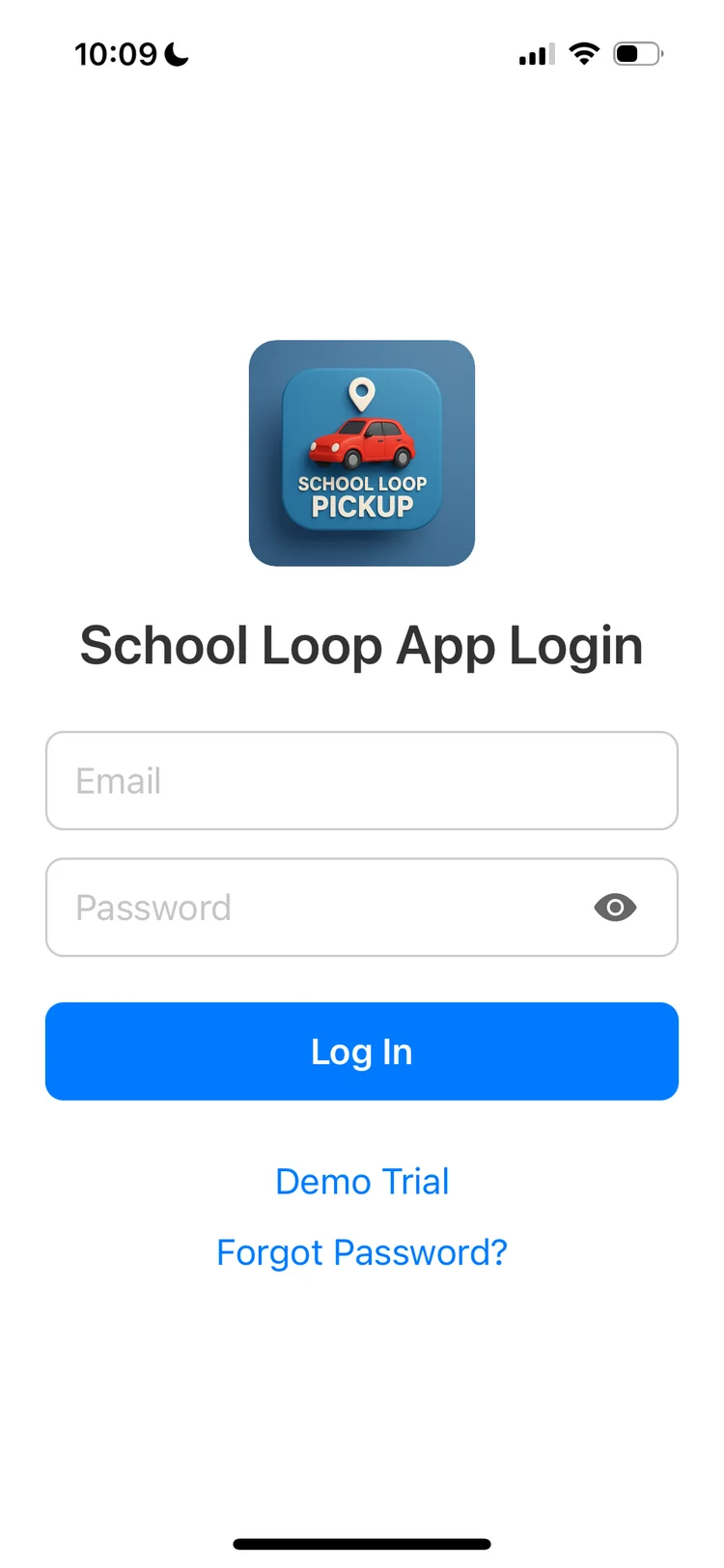Toggle password visibility eye icon
Screen dimensions: 724x1568
coord(615,908)
